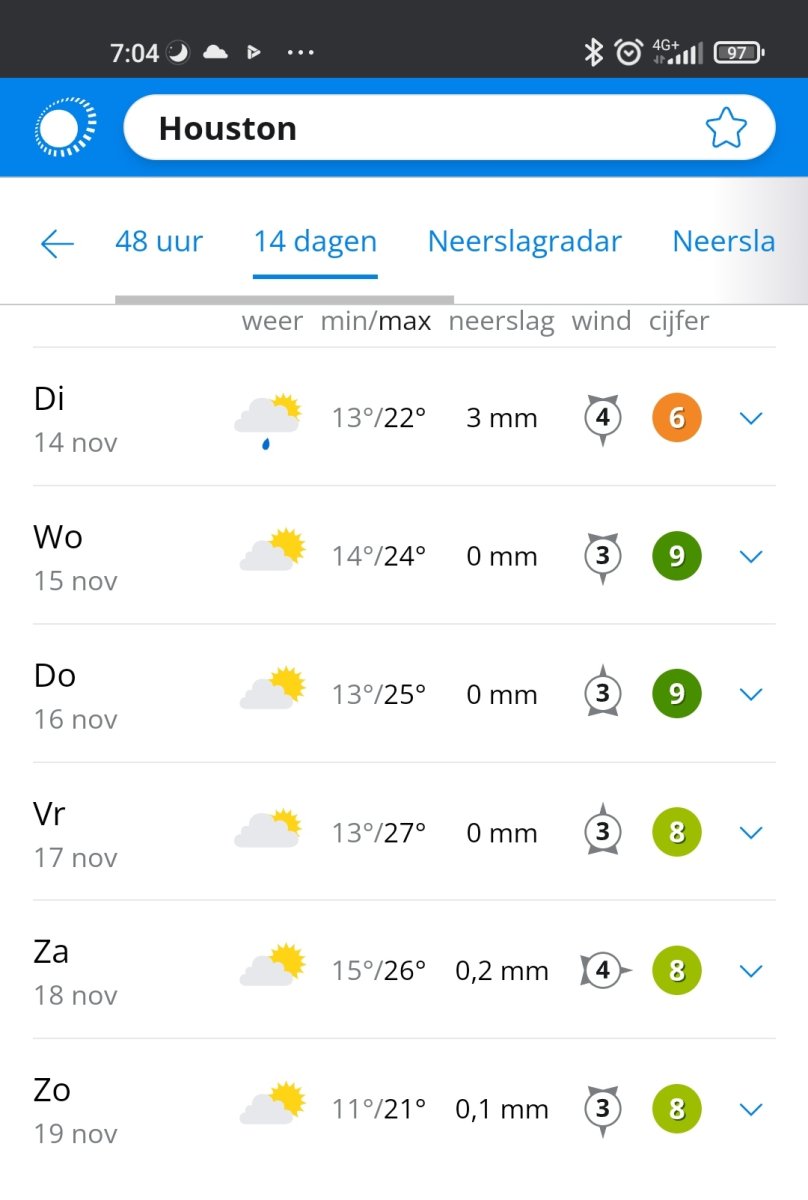The image size is (808, 1200).
Task: Open the Neerslagradar tab
Action: [x=524, y=242]
